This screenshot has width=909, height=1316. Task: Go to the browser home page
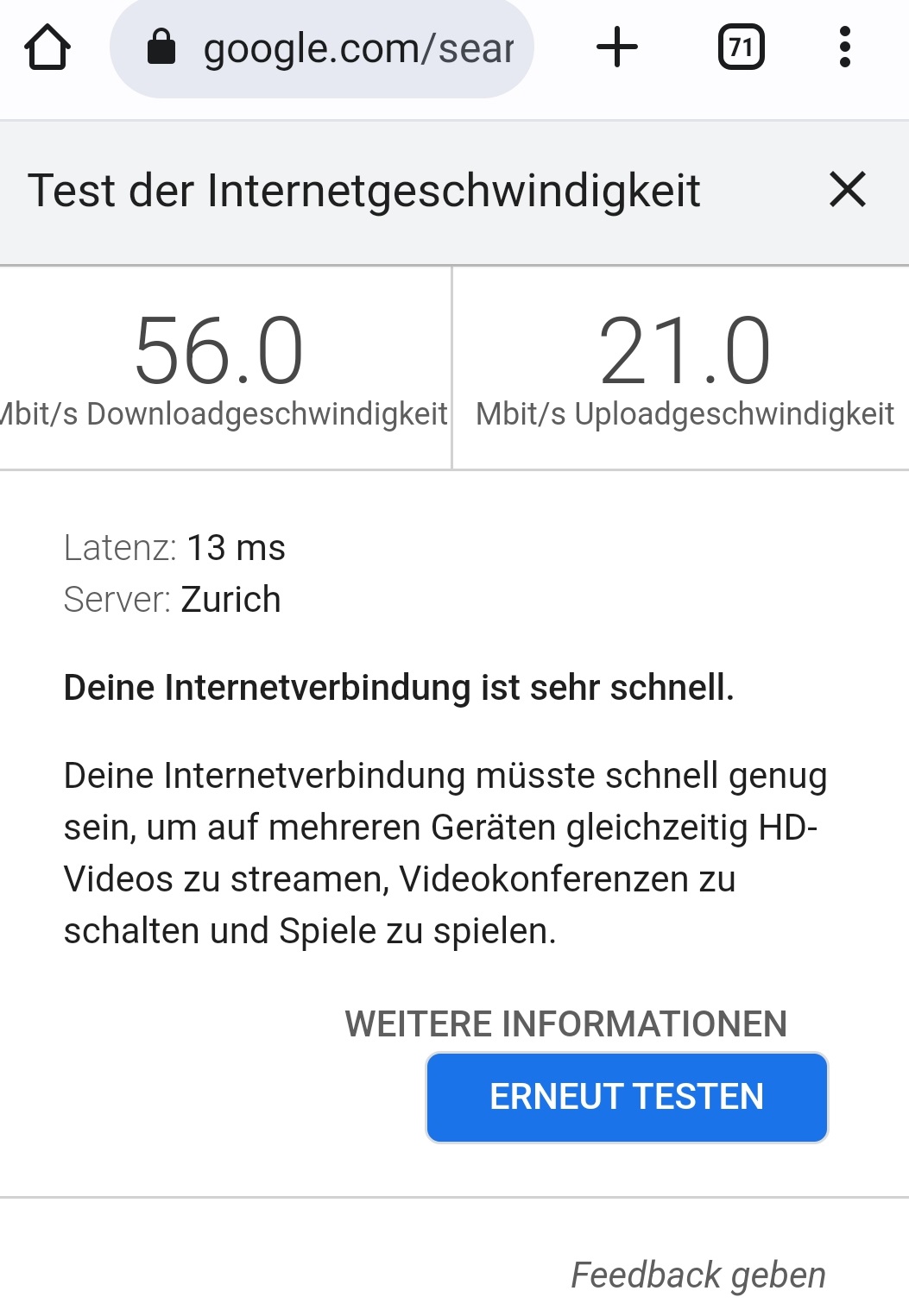pos(47,47)
